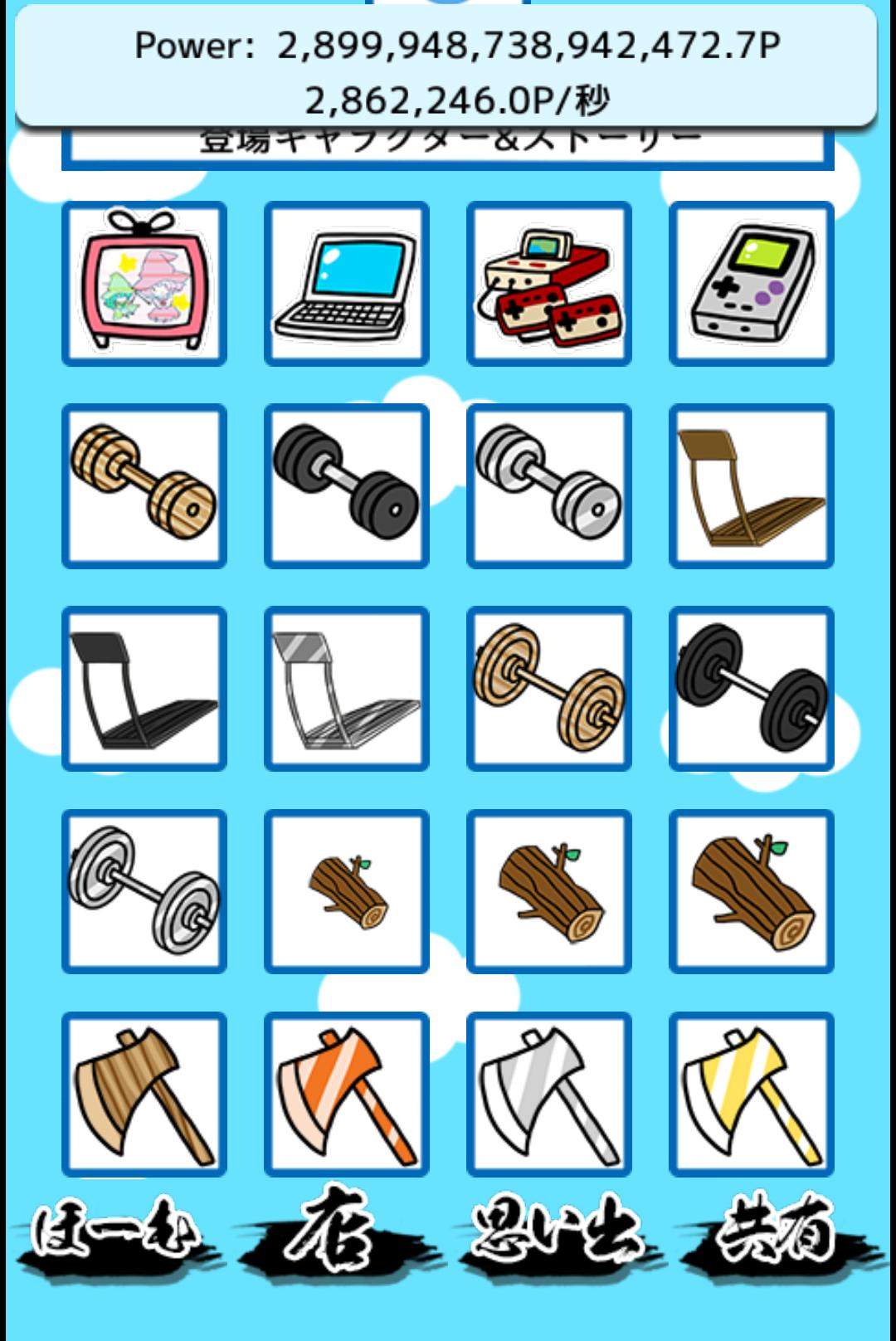Tap the handheld game device item
Image resolution: width=896 pixels, height=1341 pixels.
(752, 283)
